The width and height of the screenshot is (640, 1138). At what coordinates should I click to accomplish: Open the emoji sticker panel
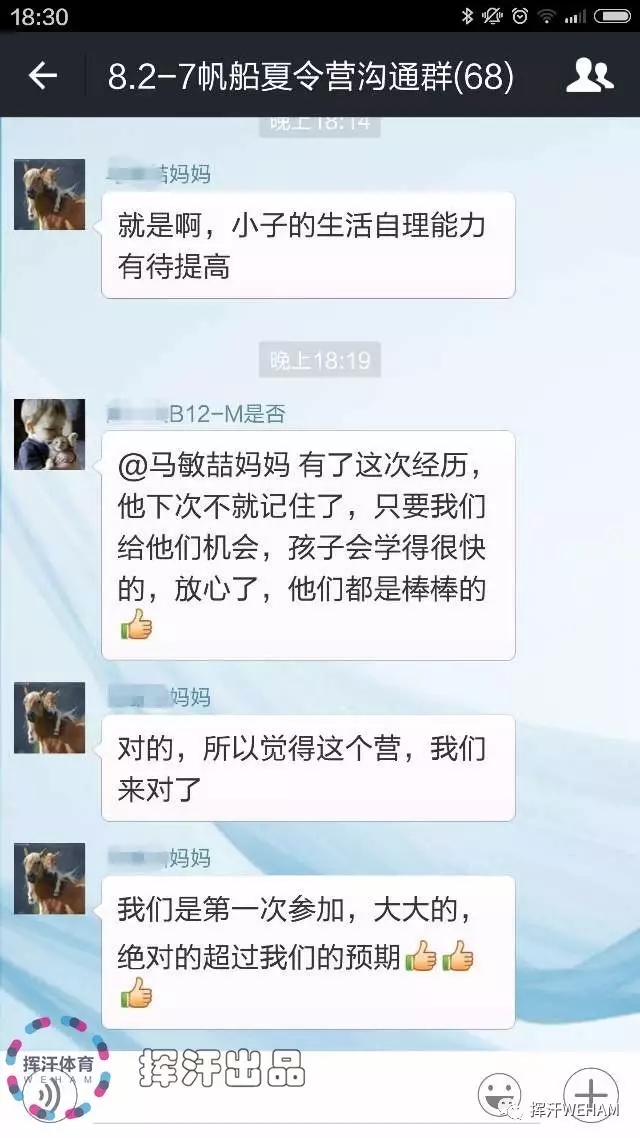499,1091
